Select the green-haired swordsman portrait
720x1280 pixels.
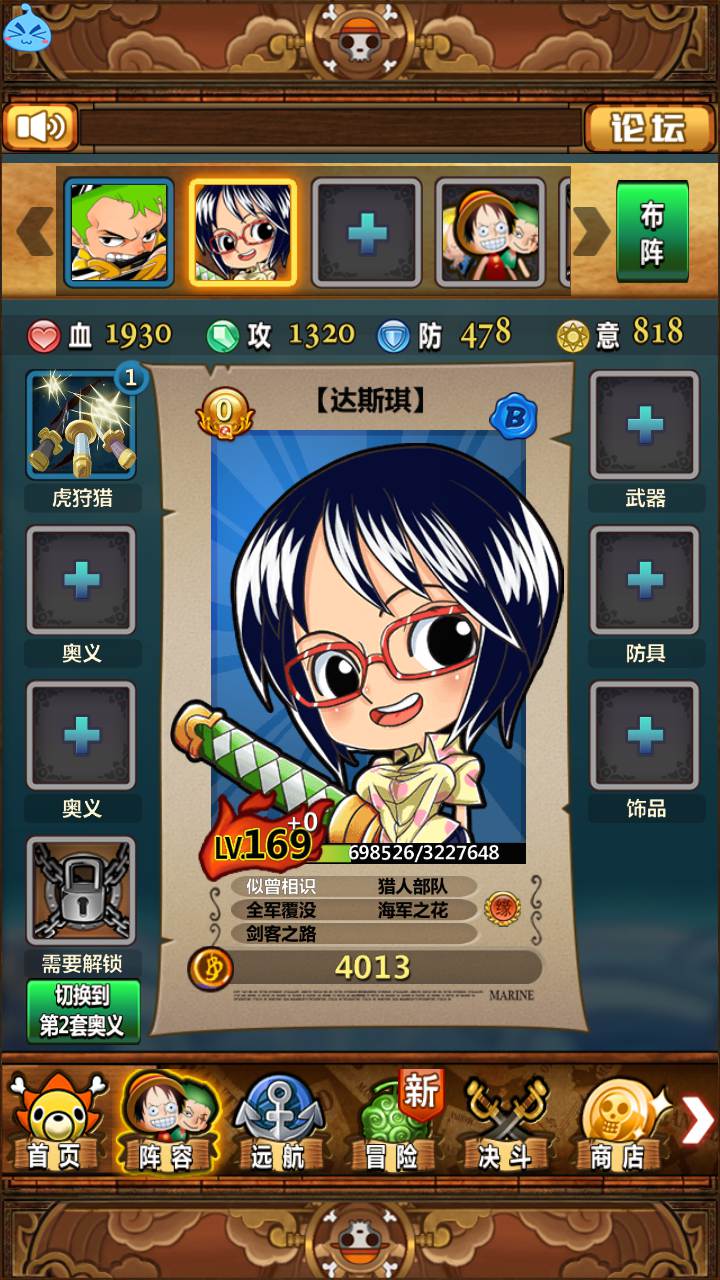pyautogui.click(x=119, y=232)
